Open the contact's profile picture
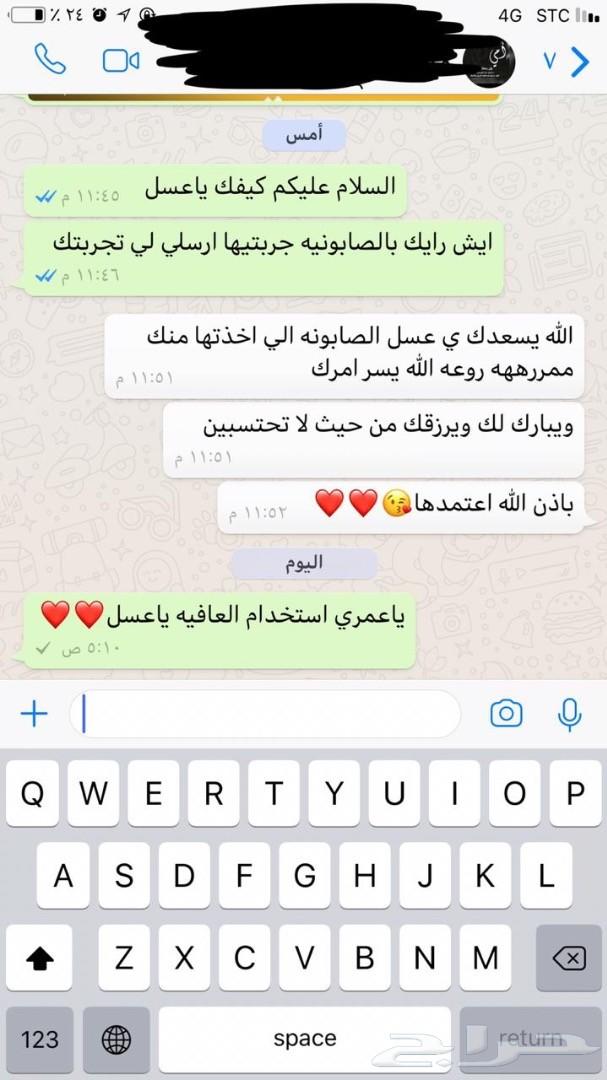 coord(490,62)
